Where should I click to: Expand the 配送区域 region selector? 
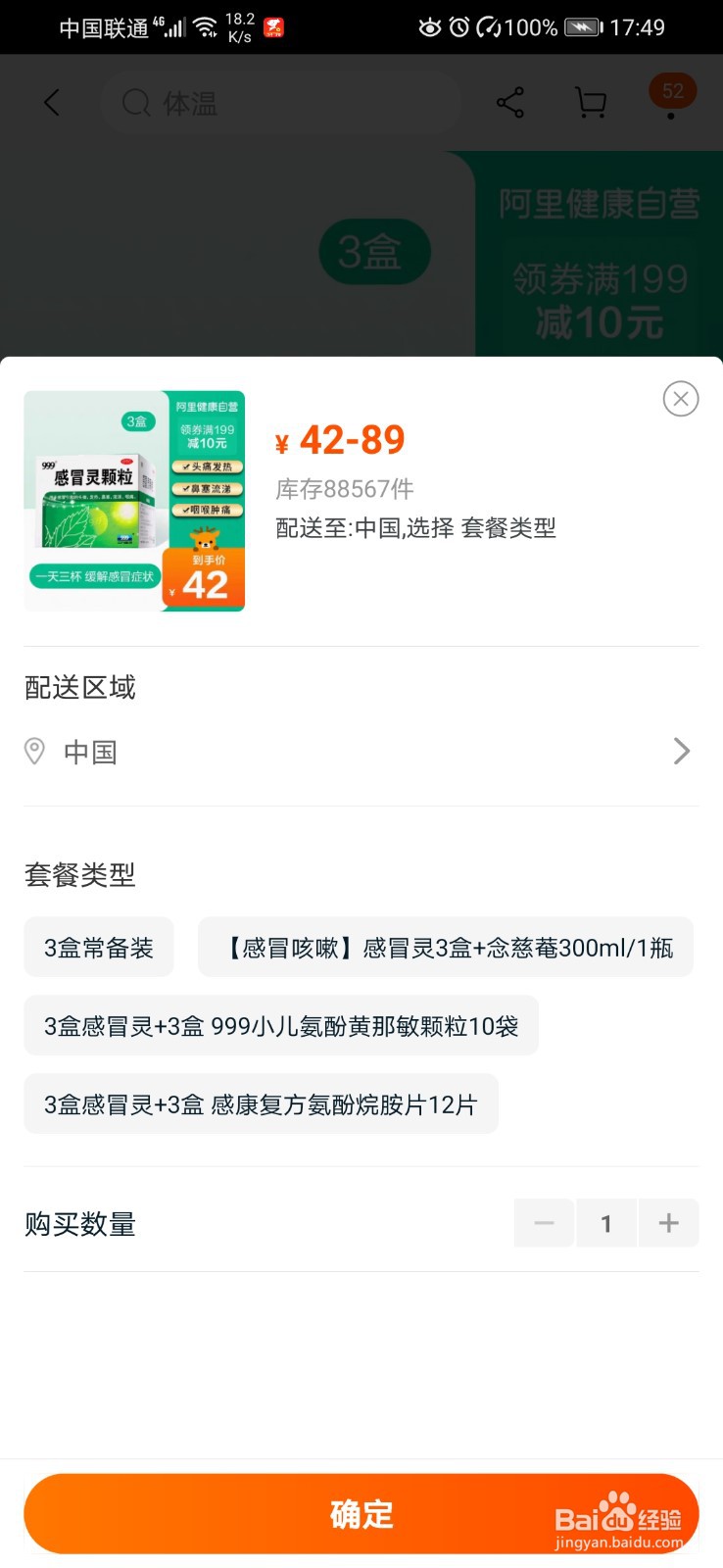point(361,752)
